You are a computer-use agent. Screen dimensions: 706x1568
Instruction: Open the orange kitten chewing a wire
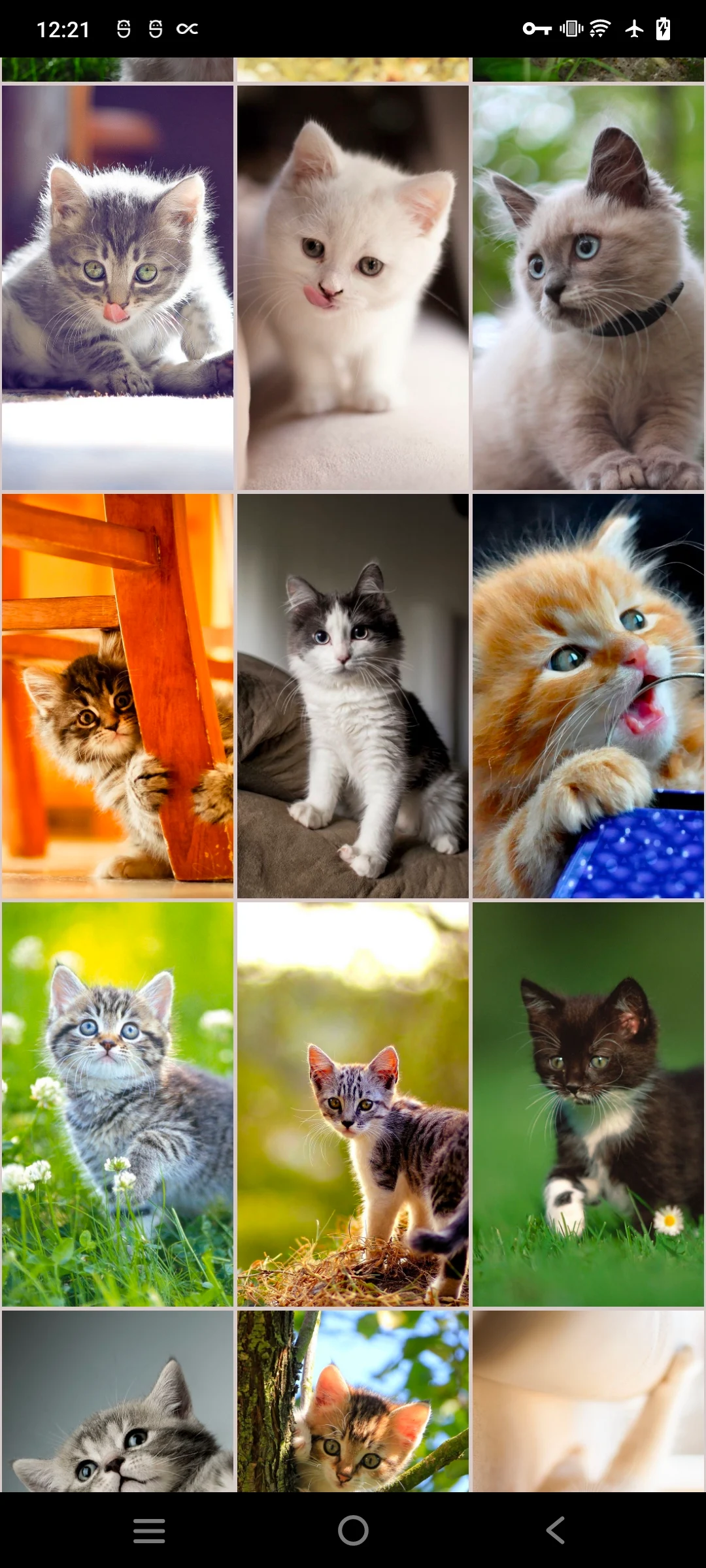[x=588, y=696]
